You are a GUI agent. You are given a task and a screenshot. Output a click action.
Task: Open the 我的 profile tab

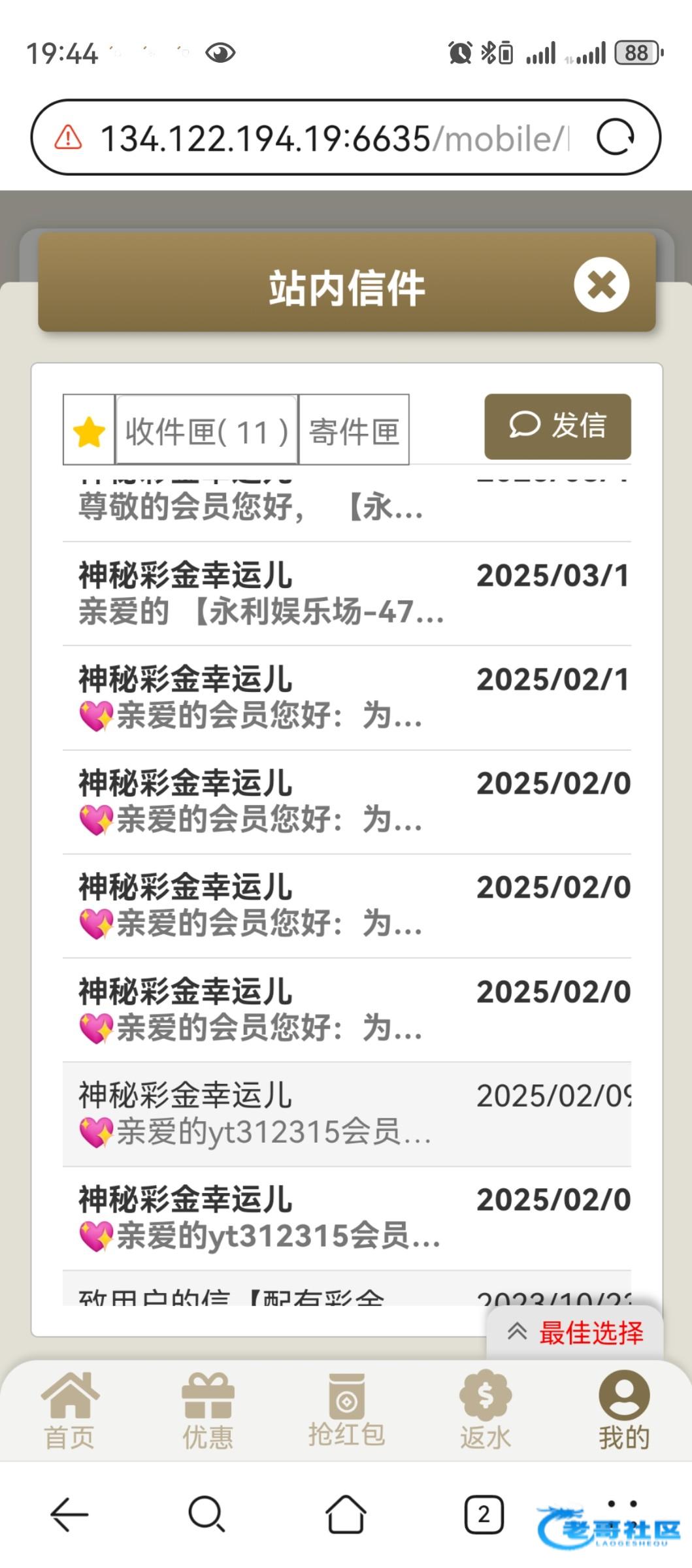tap(623, 1411)
